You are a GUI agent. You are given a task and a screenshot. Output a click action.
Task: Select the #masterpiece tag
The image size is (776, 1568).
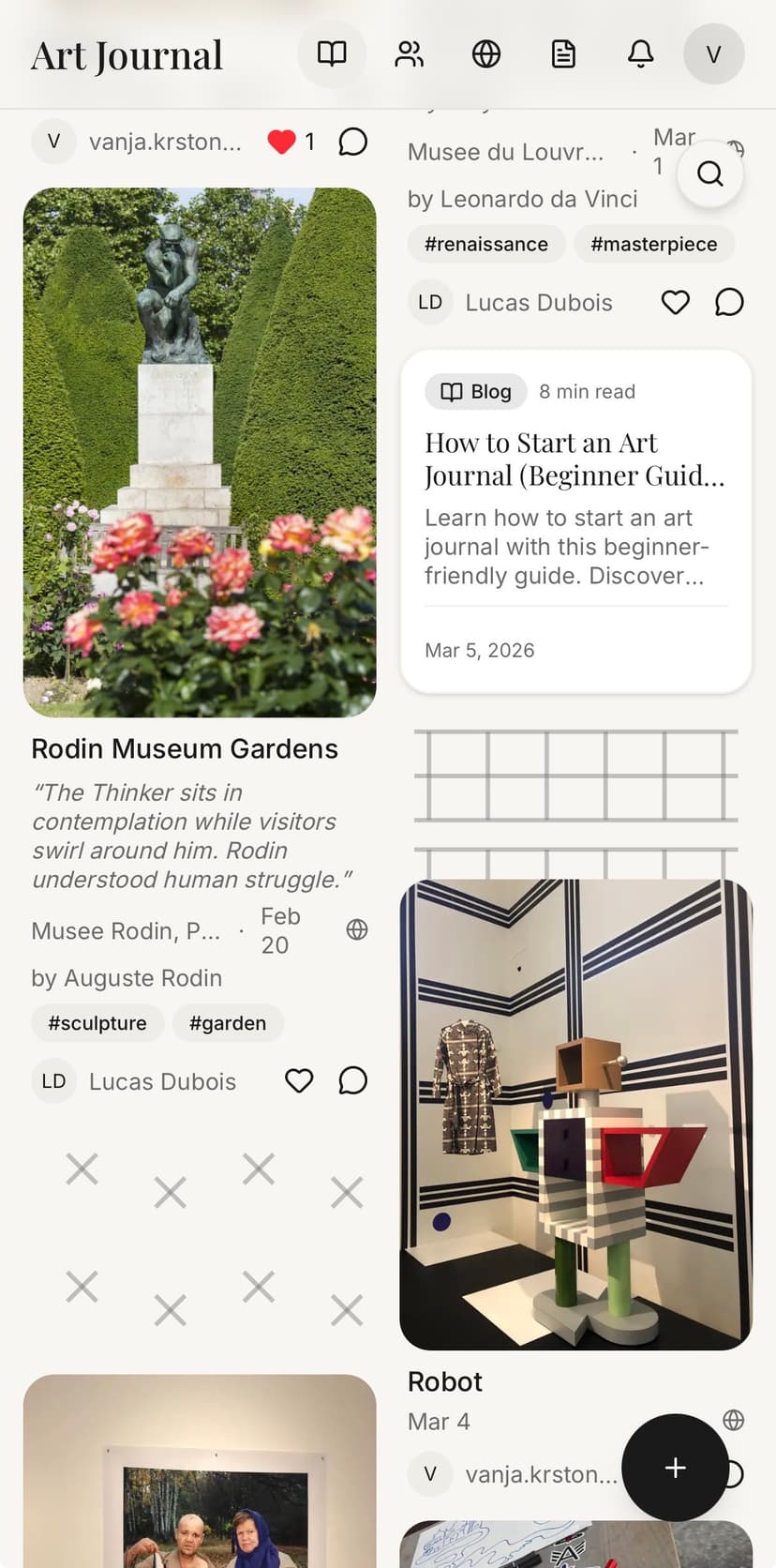[653, 244]
